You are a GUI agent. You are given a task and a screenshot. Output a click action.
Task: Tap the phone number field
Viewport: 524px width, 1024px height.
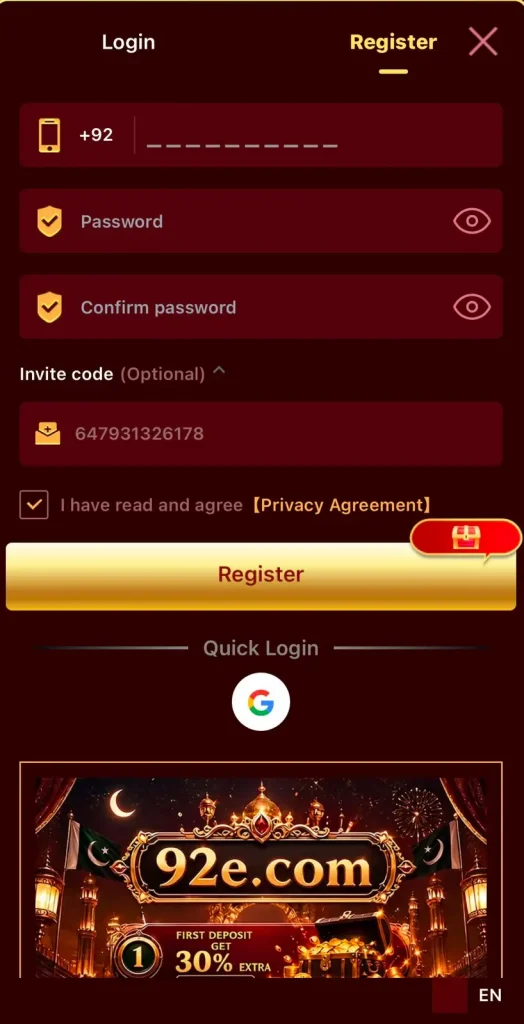pos(320,135)
